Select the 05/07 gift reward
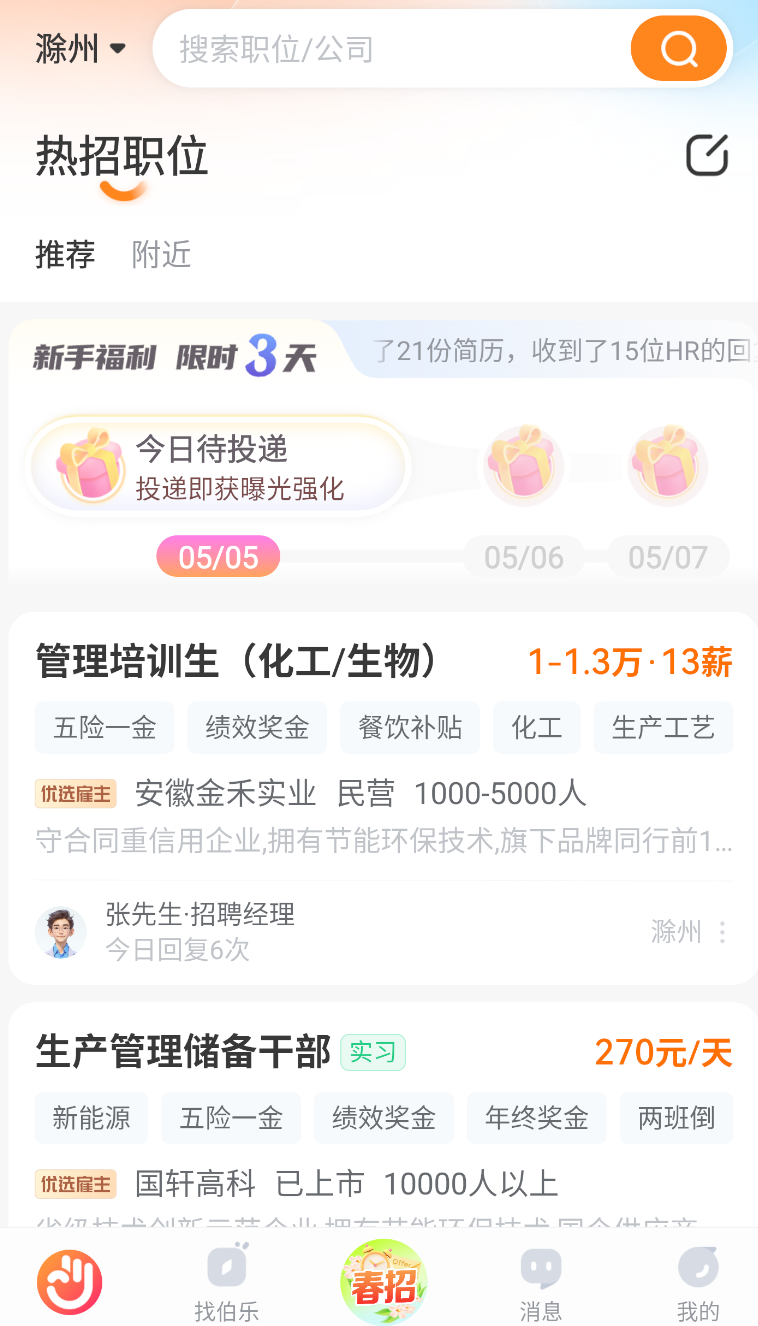Viewport: 758px width, 1326px height. point(668,467)
